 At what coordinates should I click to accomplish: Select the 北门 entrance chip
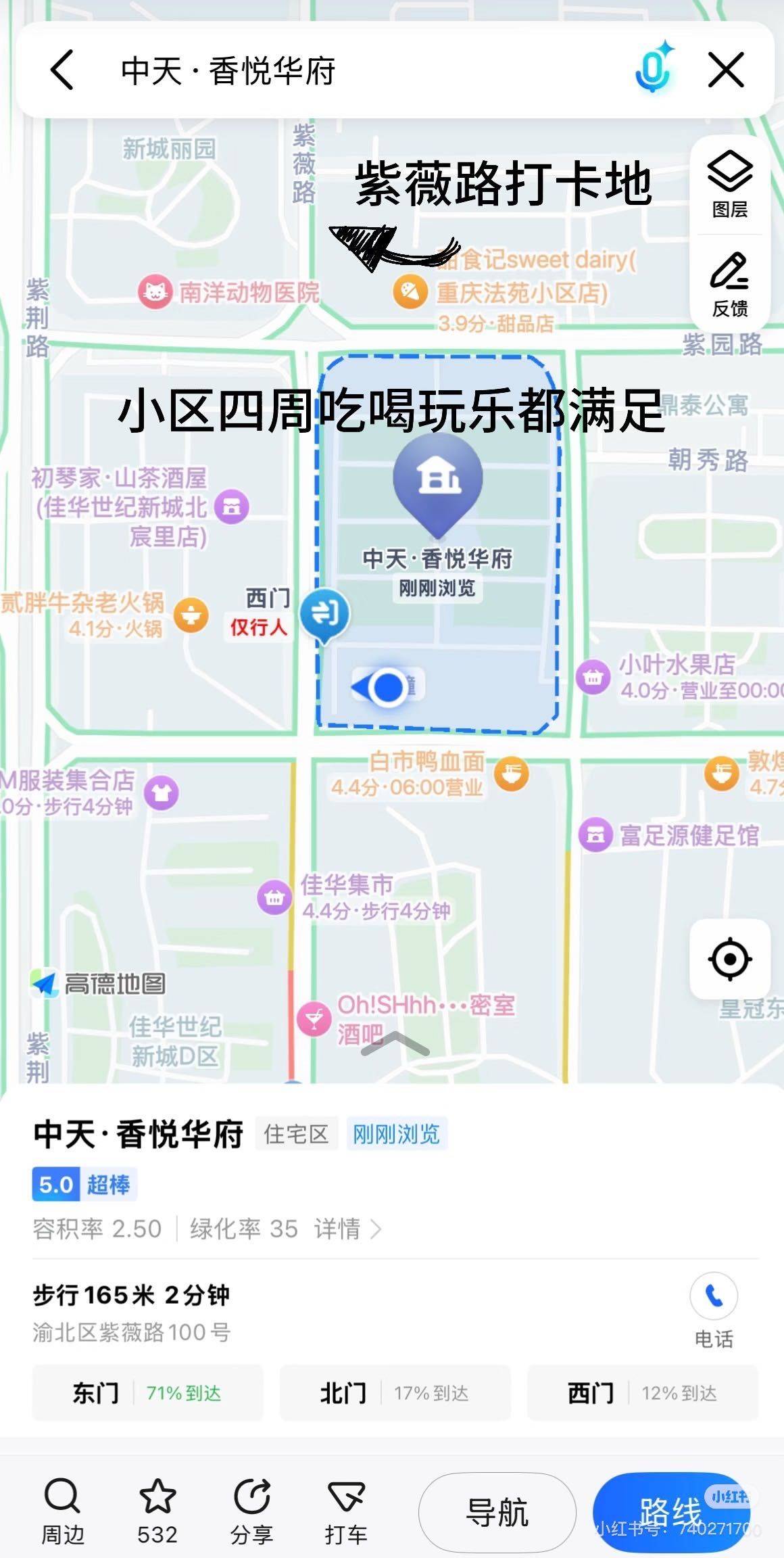pos(395,1393)
